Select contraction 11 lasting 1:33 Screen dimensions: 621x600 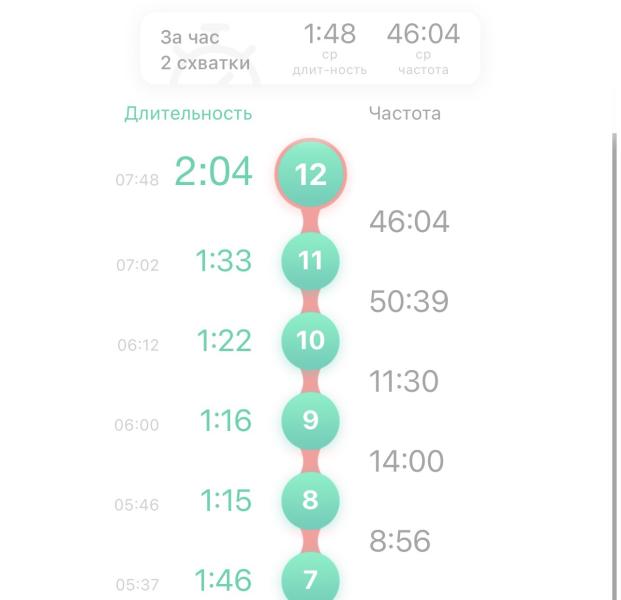click(311, 261)
